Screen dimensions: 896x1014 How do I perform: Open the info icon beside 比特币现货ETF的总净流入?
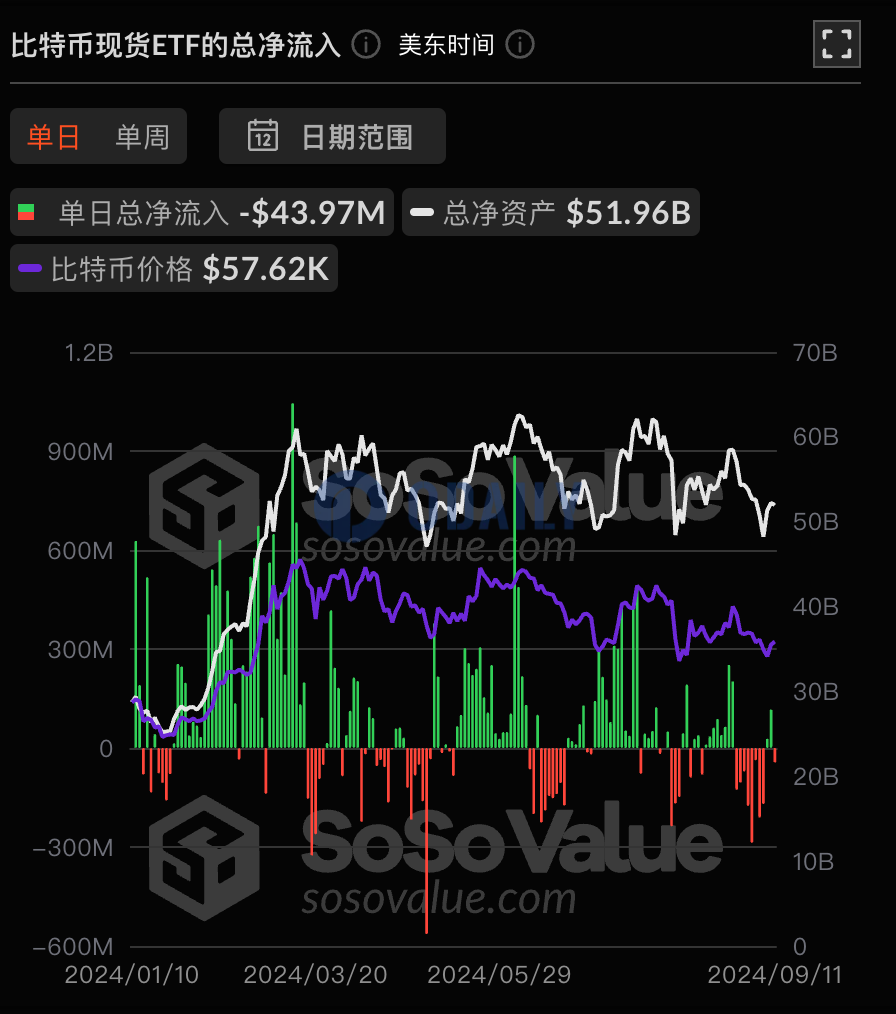click(366, 45)
